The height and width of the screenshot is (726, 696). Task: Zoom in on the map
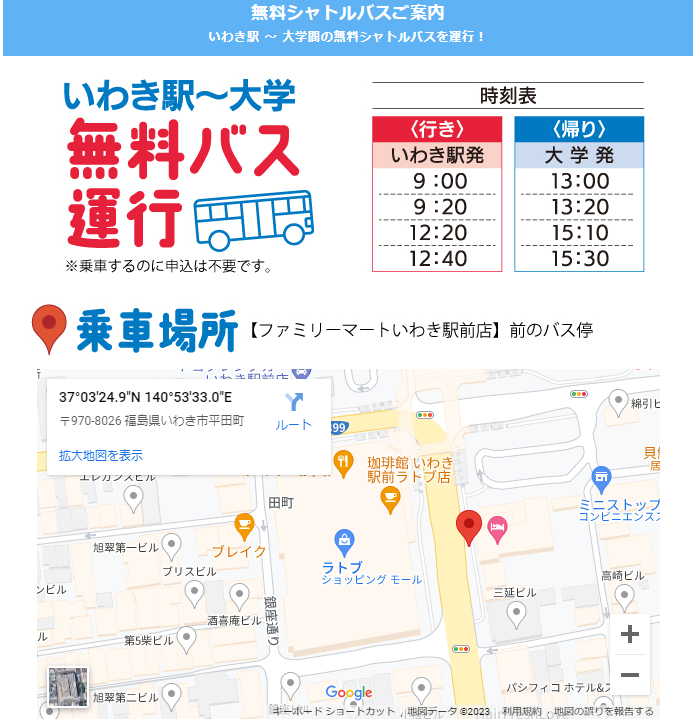click(x=630, y=634)
